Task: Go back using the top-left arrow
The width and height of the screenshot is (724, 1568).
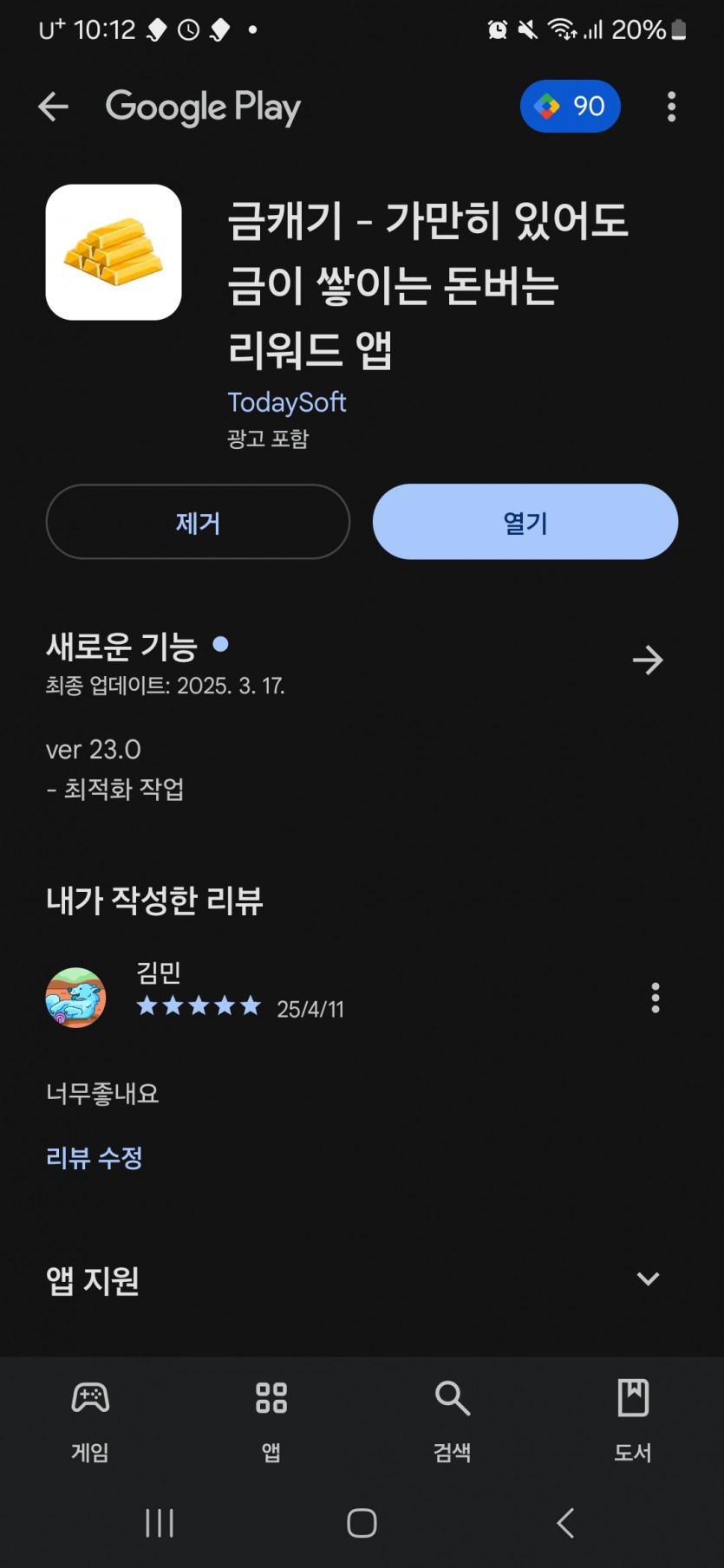Action: pyautogui.click(x=53, y=107)
